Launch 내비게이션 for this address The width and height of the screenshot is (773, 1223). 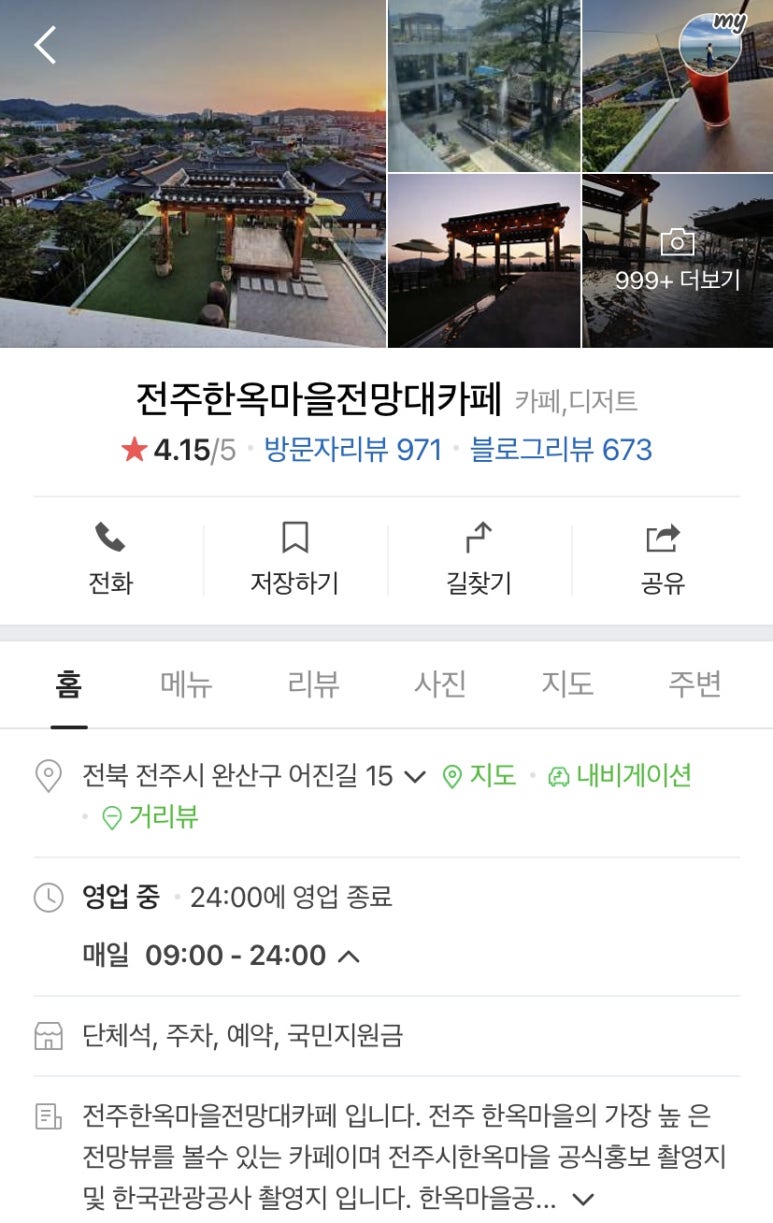click(620, 776)
